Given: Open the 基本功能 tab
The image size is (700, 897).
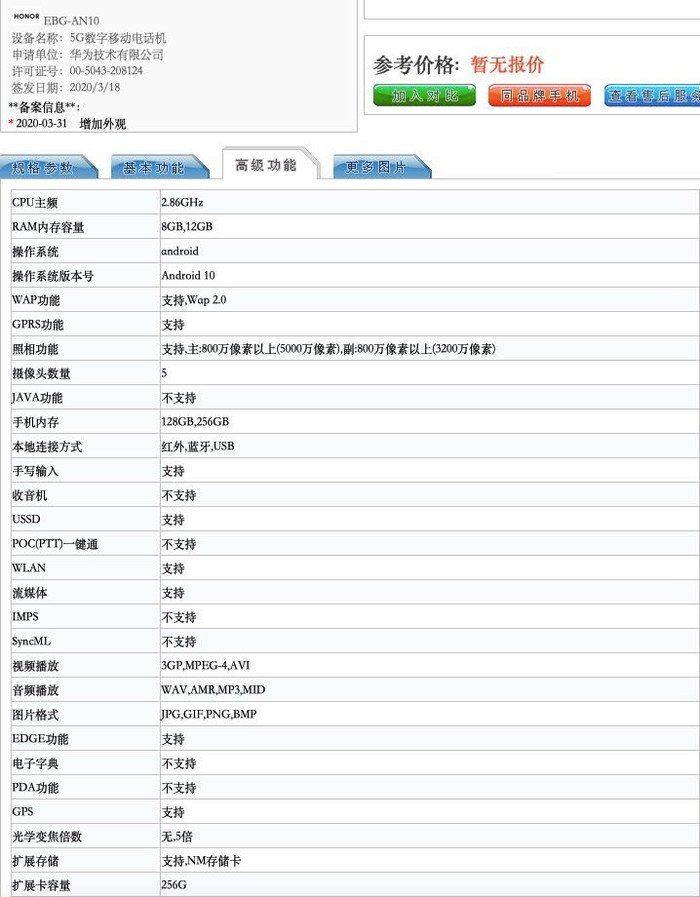Looking at the screenshot, I should [x=154, y=168].
